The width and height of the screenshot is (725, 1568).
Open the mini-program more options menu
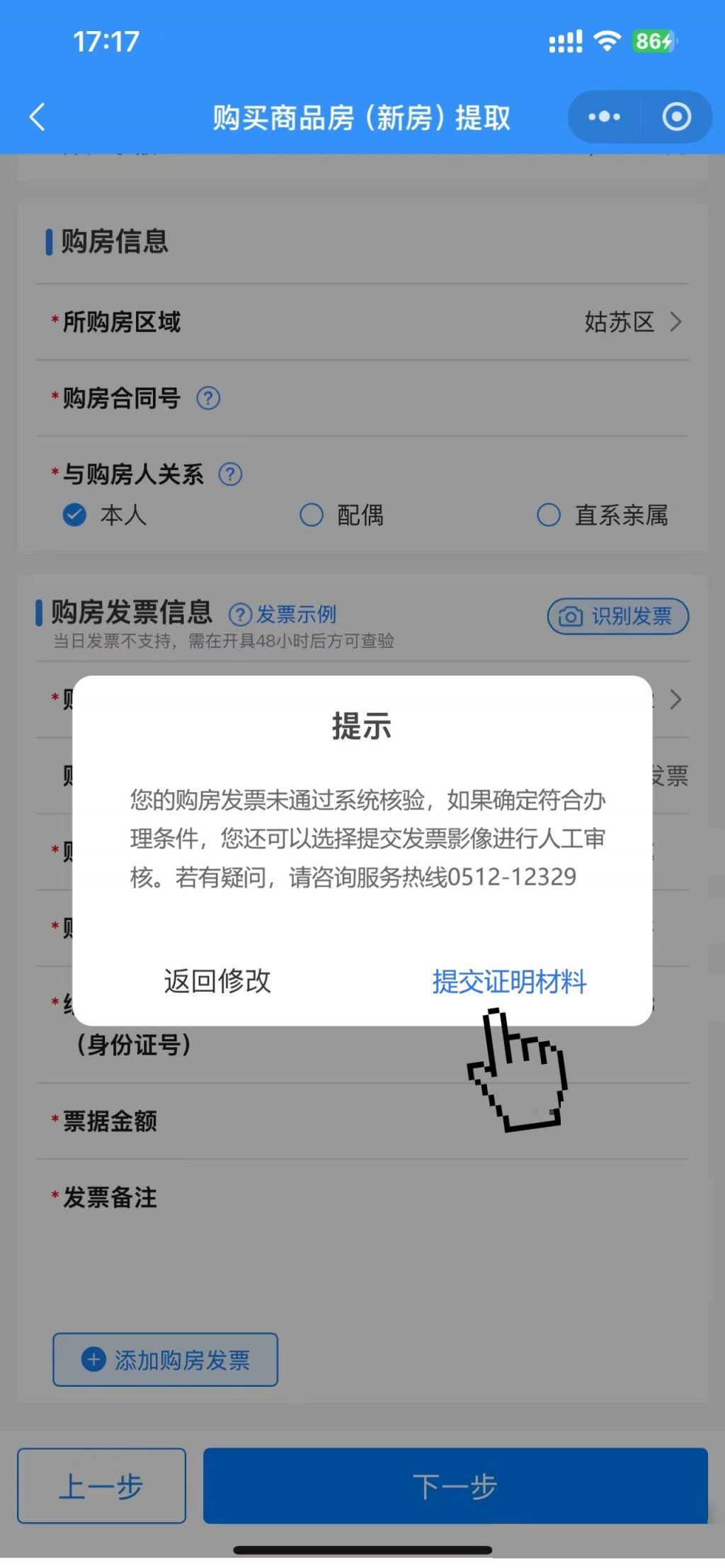pyautogui.click(x=604, y=117)
